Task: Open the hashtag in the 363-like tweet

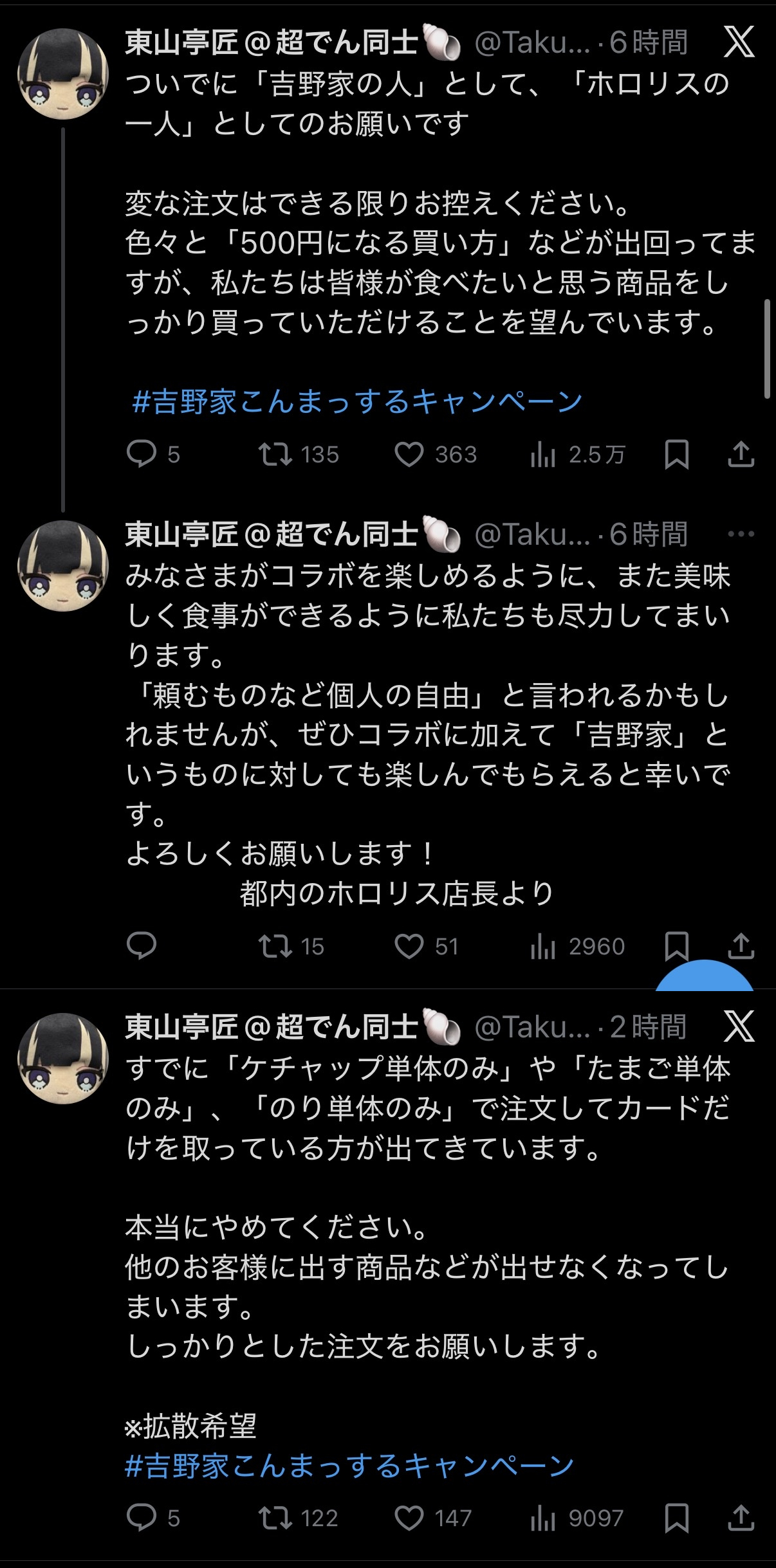Action: pyautogui.click(x=357, y=402)
